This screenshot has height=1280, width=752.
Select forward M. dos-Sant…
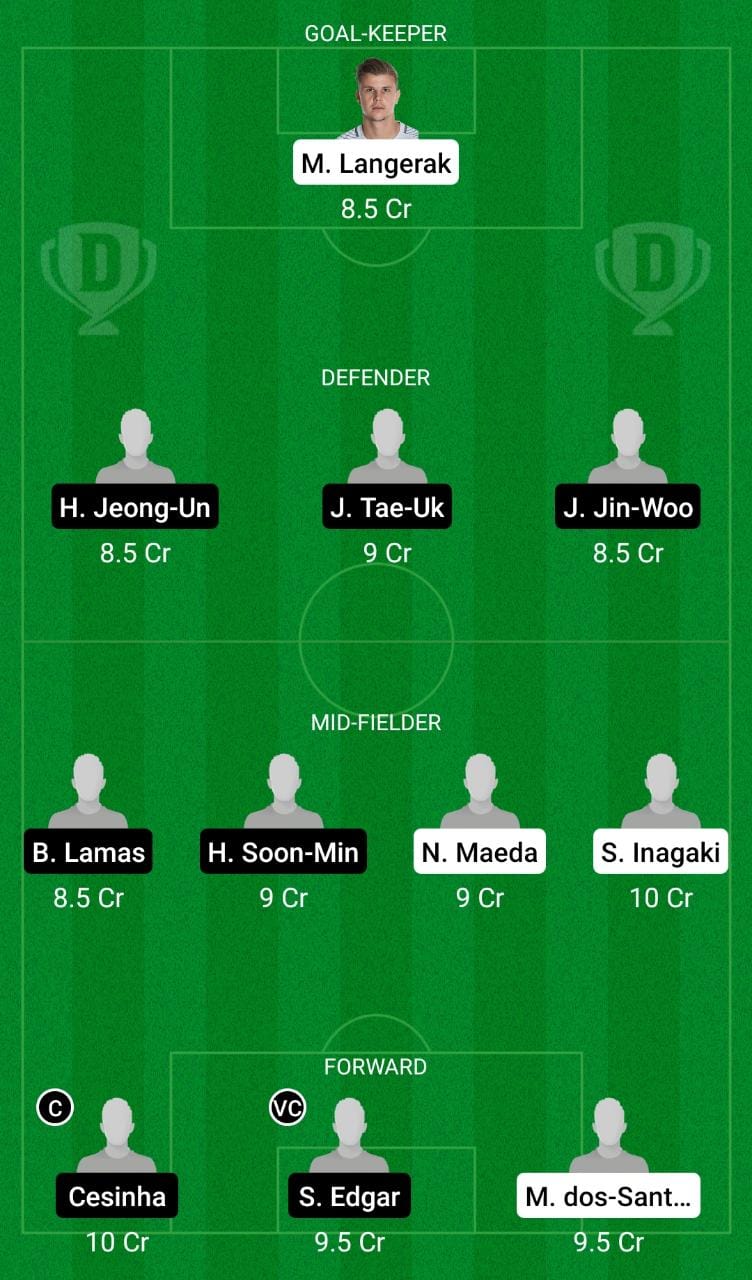point(608,1196)
